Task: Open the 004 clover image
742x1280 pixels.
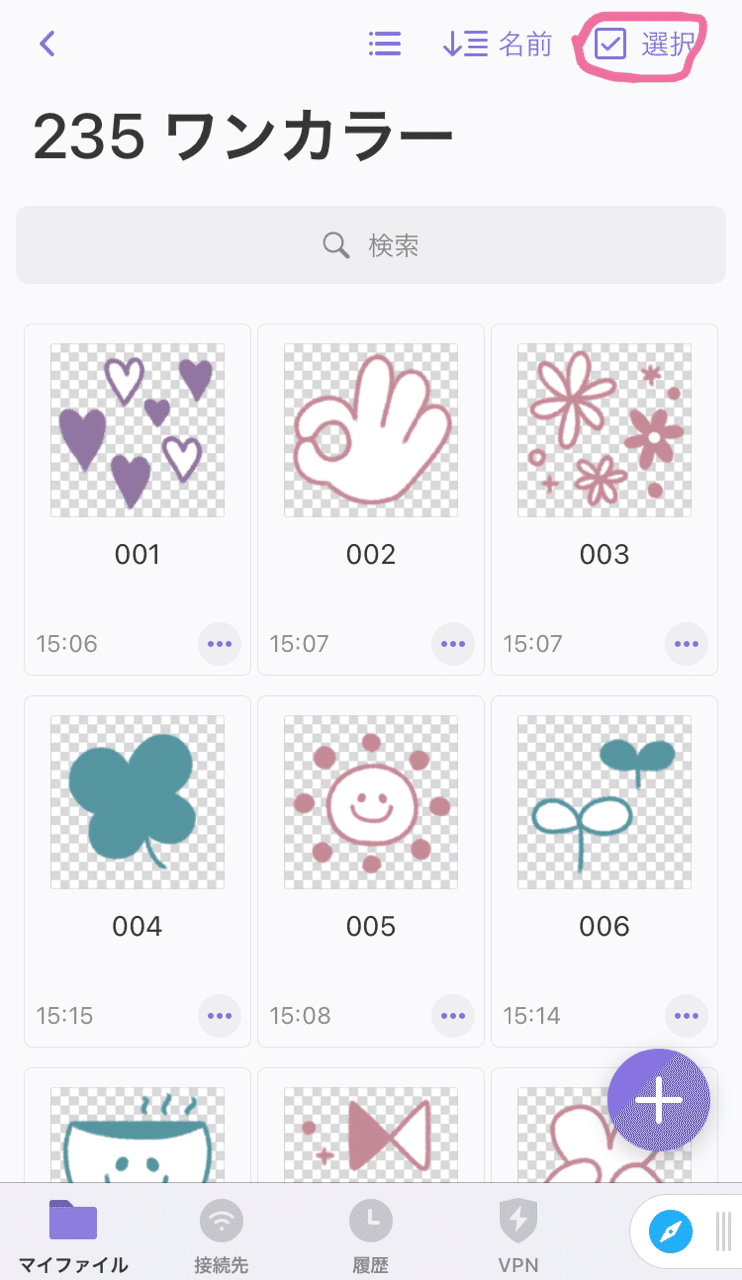Action: 137,802
